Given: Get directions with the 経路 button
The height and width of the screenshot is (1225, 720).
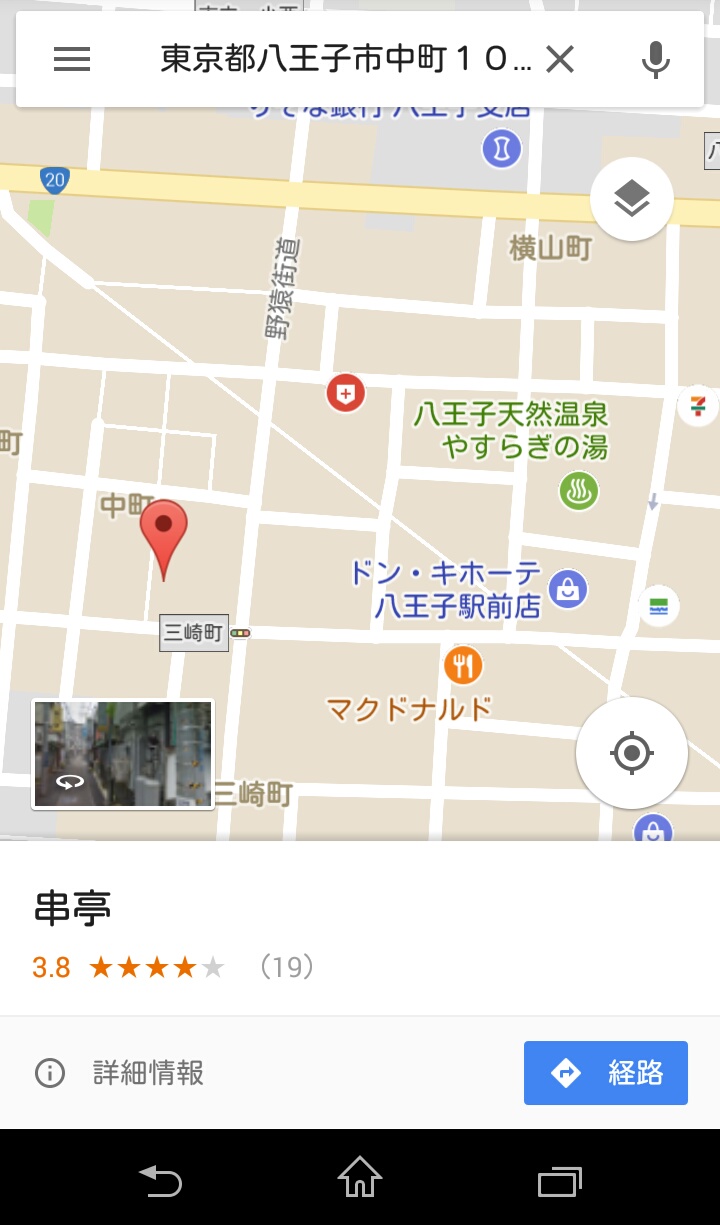Looking at the screenshot, I should [606, 1073].
